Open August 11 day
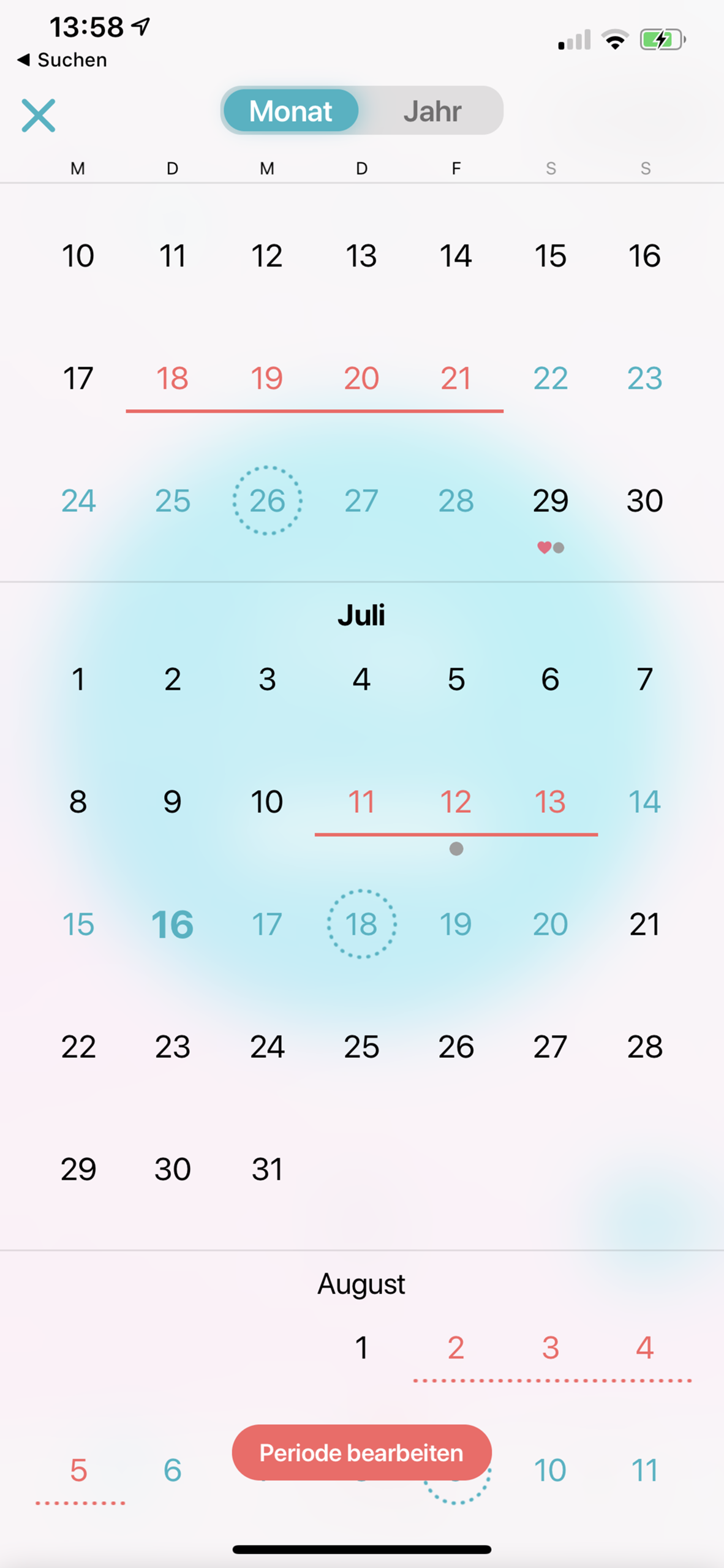The image size is (724, 1568). [x=644, y=1470]
